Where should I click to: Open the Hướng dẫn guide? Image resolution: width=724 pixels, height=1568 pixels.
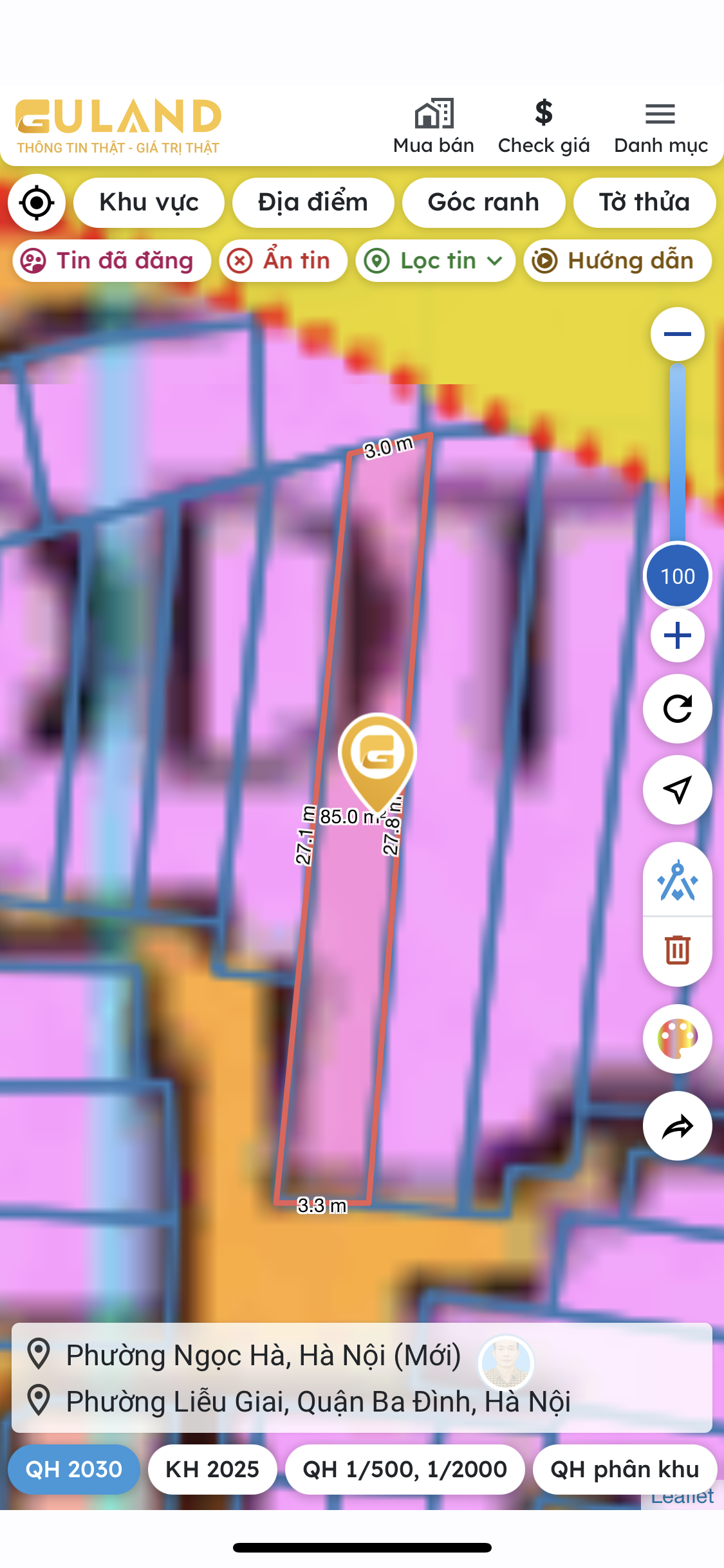pyautogui.click(x=617, y=261)
